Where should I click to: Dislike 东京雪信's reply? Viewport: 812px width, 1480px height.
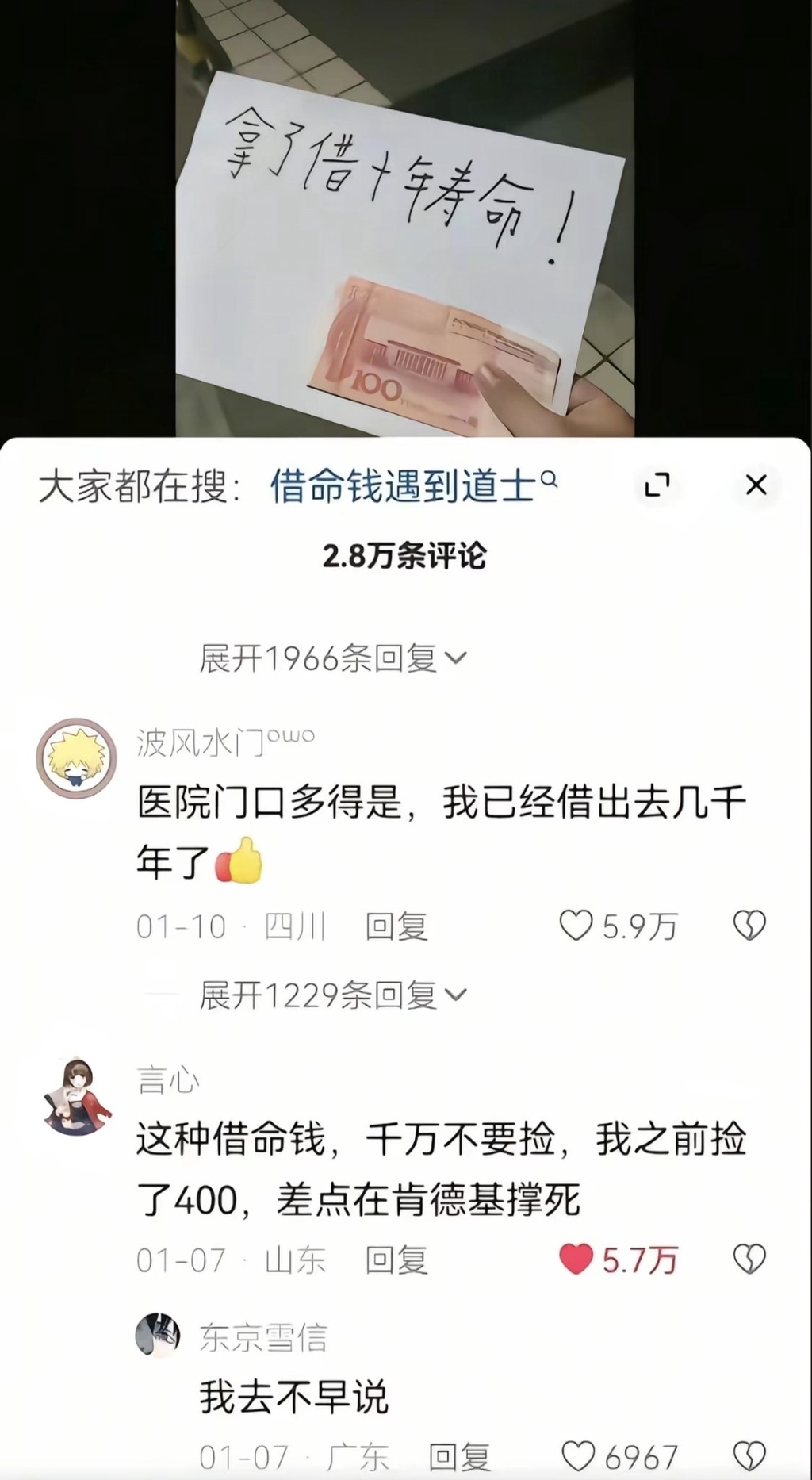749,1456
